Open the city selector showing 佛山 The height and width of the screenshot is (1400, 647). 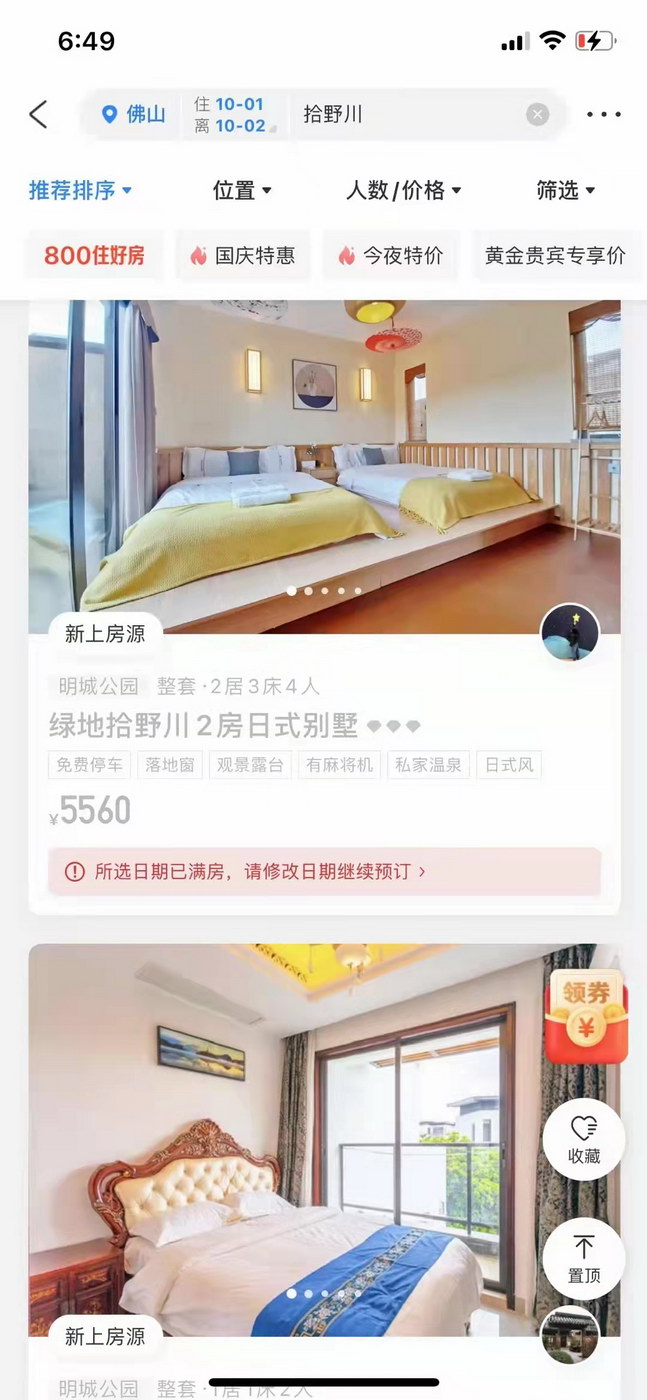click(x=134, y=114)
